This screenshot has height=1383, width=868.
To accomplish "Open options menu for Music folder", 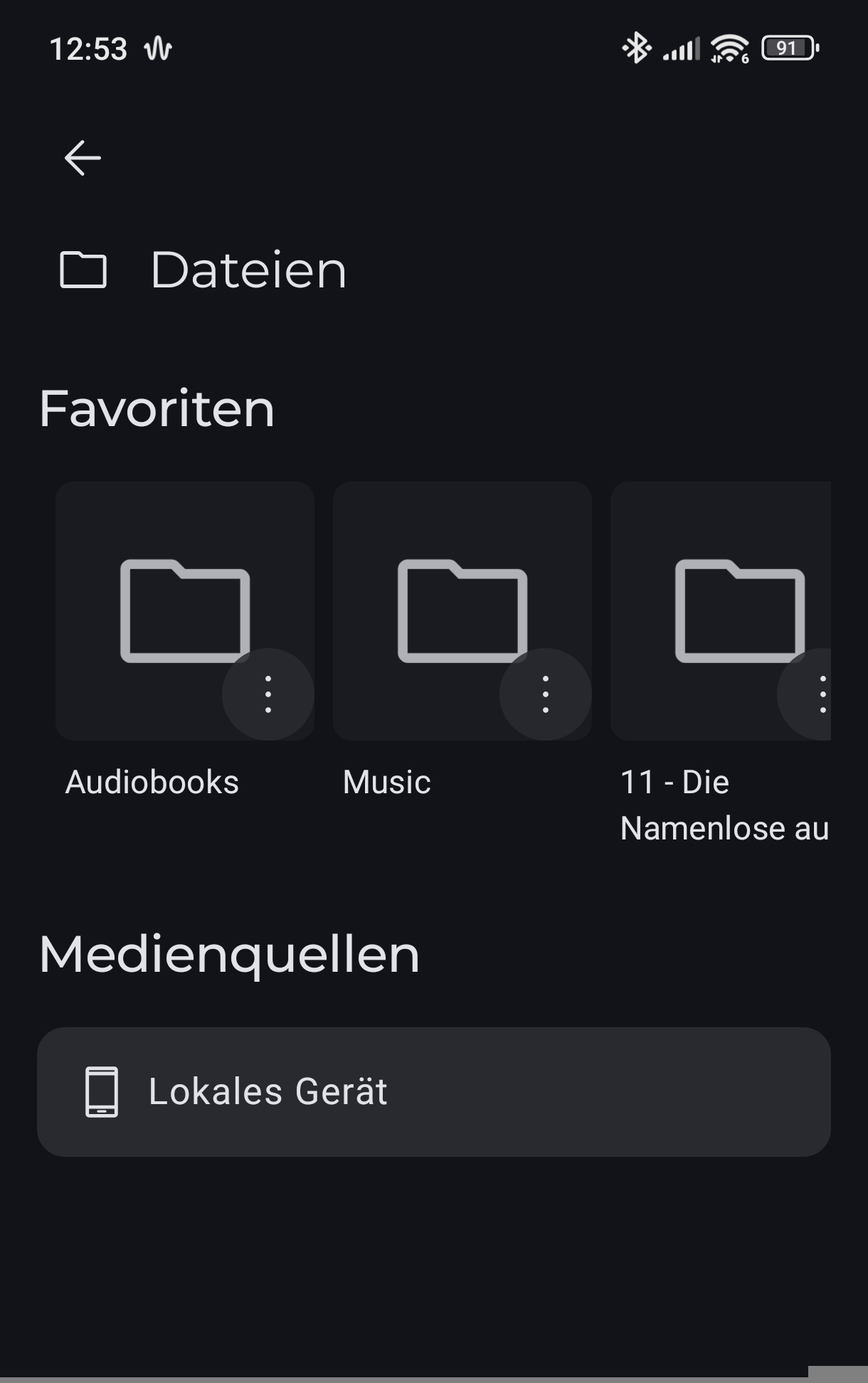I will click(x=545, y=694).
